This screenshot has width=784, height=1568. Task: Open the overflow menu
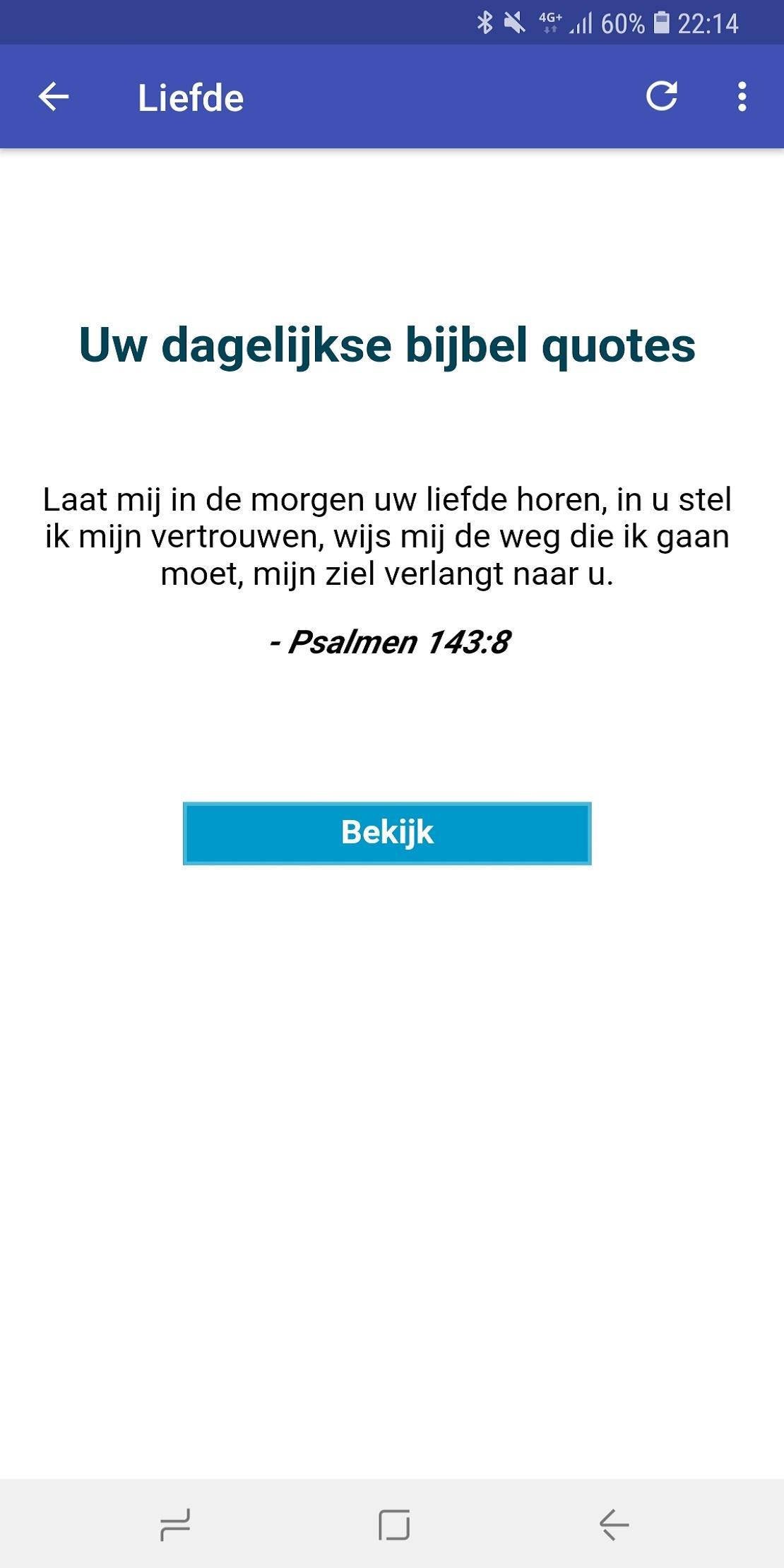point(742,97)
